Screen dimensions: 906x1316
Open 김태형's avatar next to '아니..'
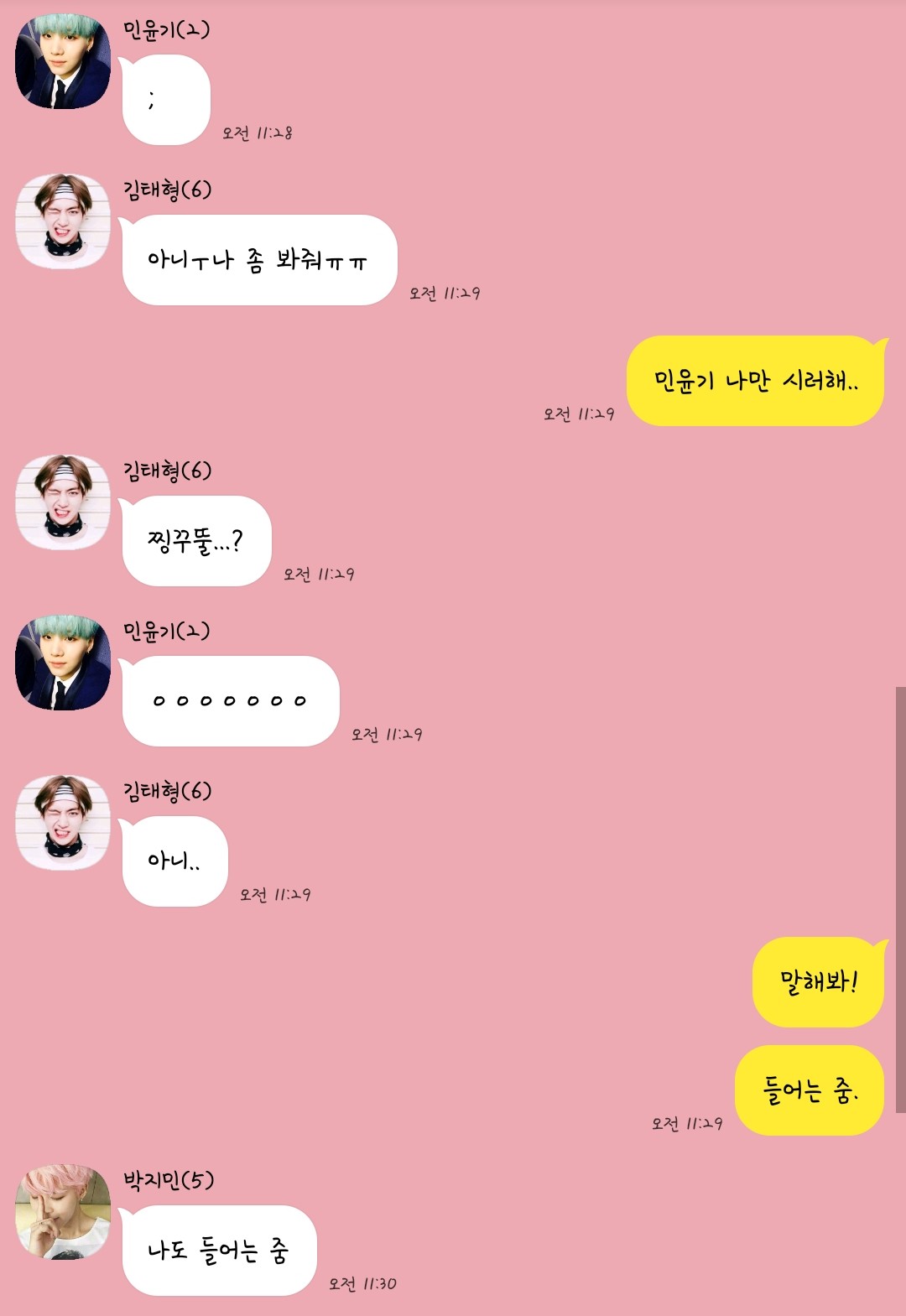pyautogui.click(x=63, y=823)
